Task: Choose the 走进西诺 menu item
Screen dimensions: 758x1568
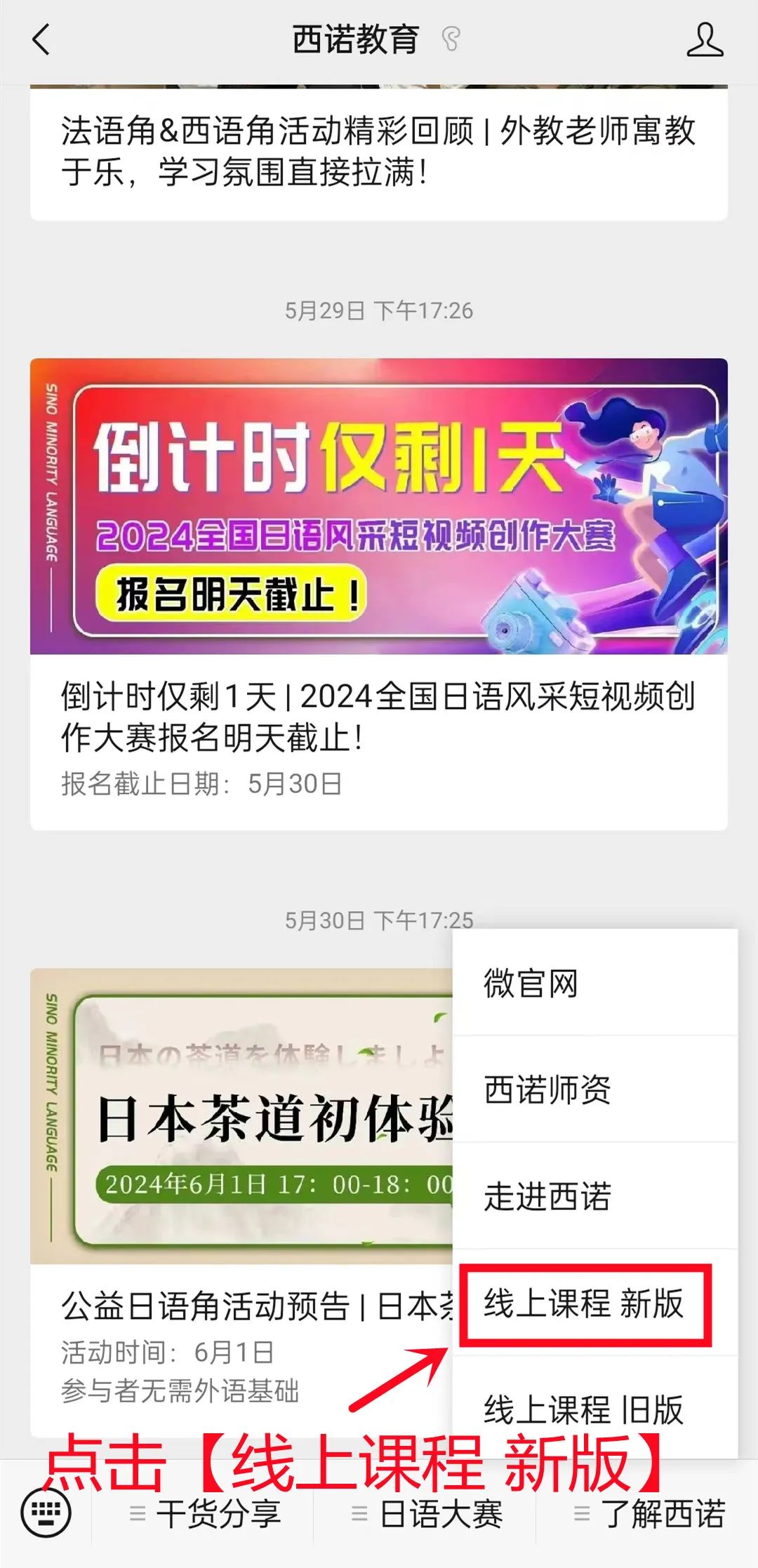Action: [594, 1196]
